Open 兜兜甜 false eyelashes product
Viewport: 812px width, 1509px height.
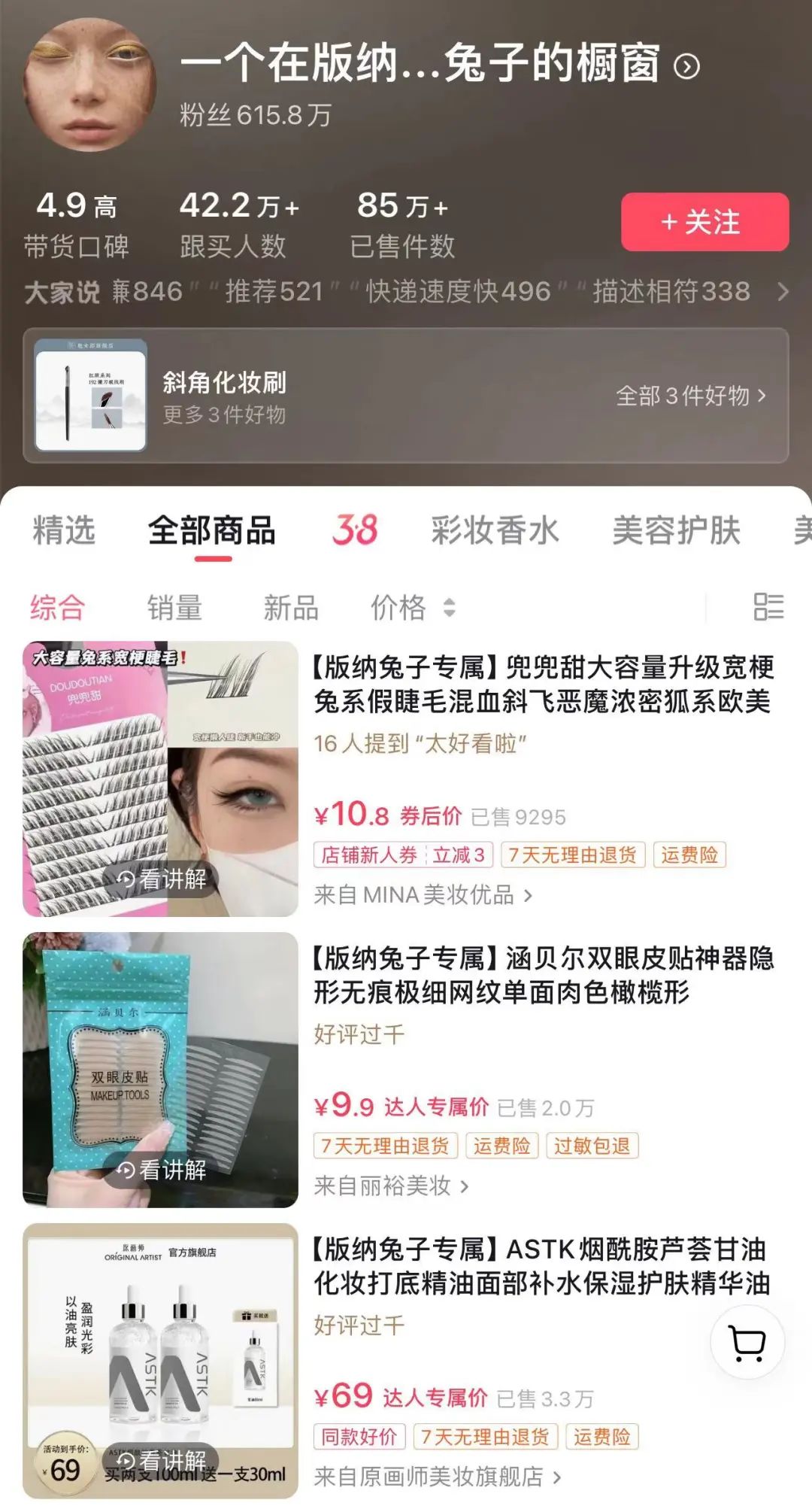coord(543,685)
